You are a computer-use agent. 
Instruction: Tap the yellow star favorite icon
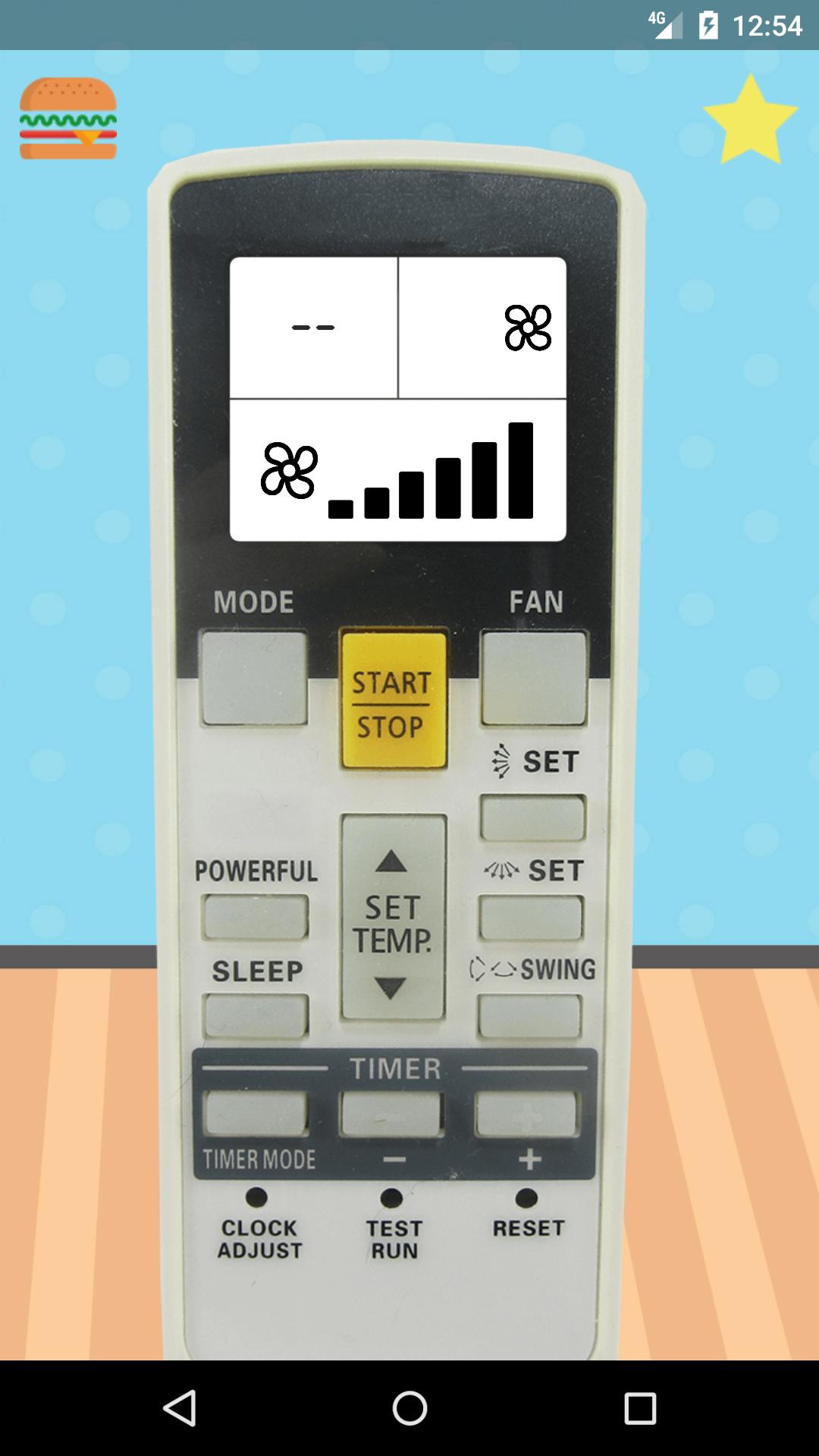coord(749,121)
